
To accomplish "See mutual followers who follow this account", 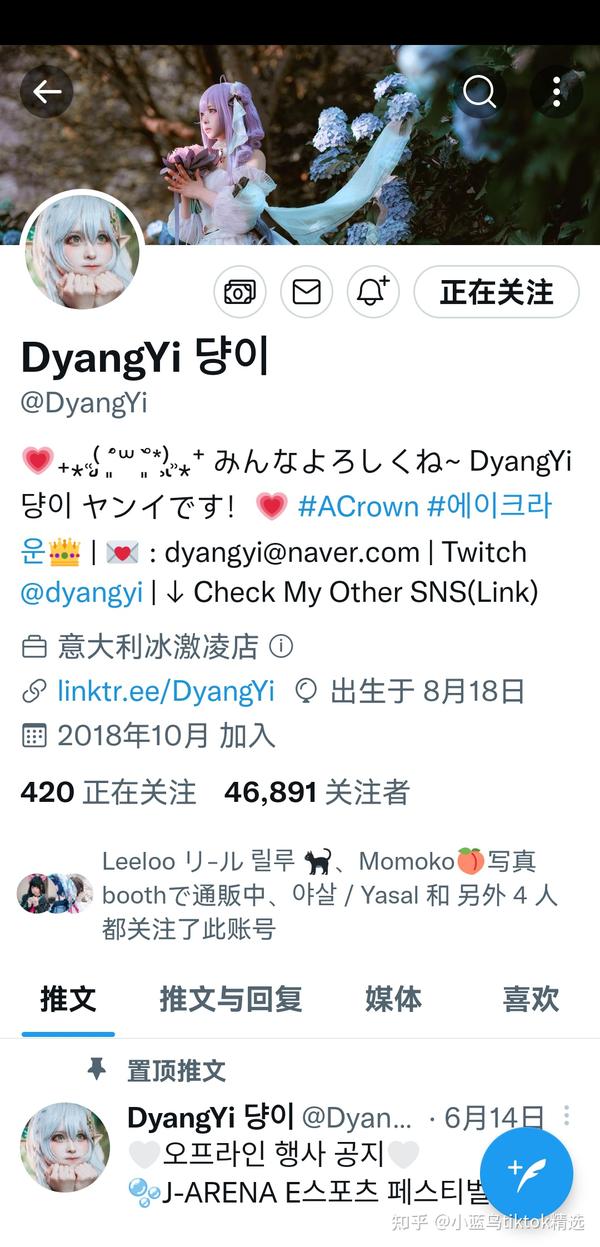I will pyautogui.click(x=300, y=894).
